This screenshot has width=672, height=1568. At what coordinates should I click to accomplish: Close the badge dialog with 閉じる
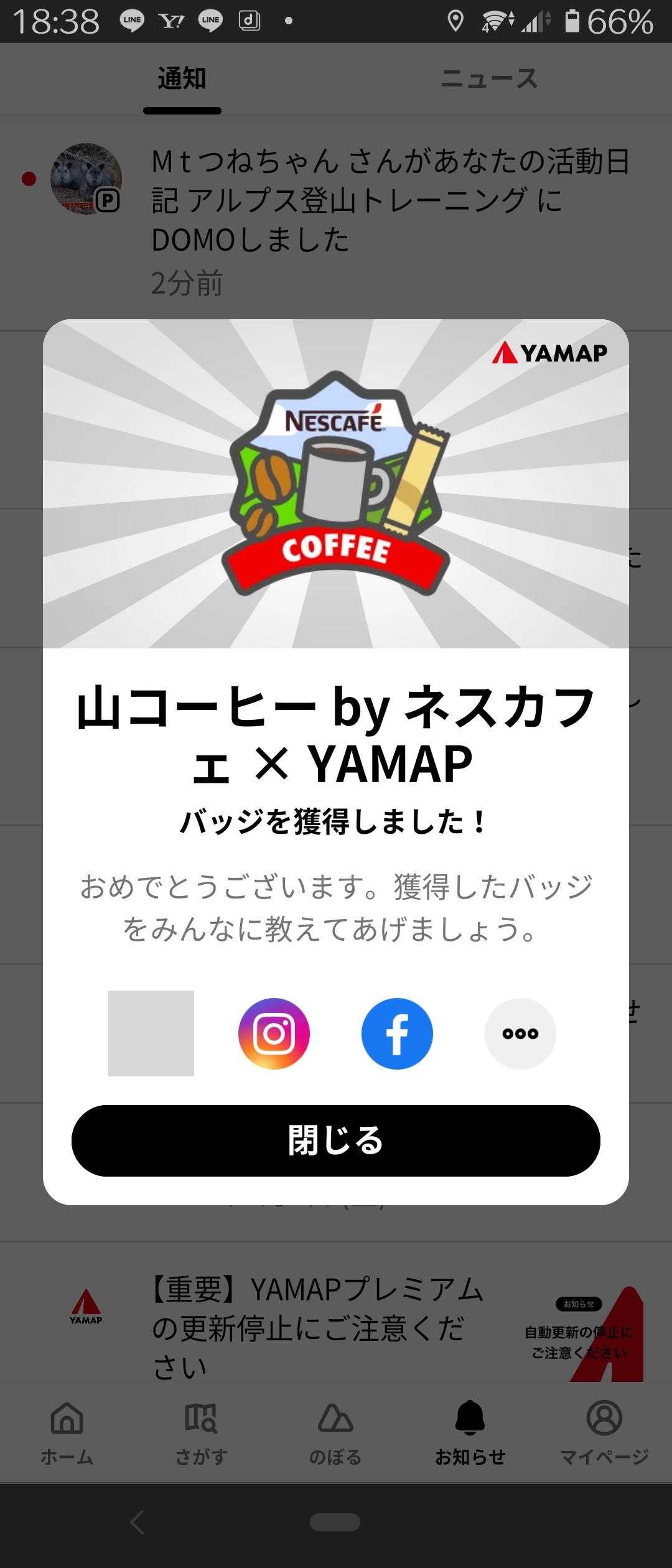tap(335, 1141)
